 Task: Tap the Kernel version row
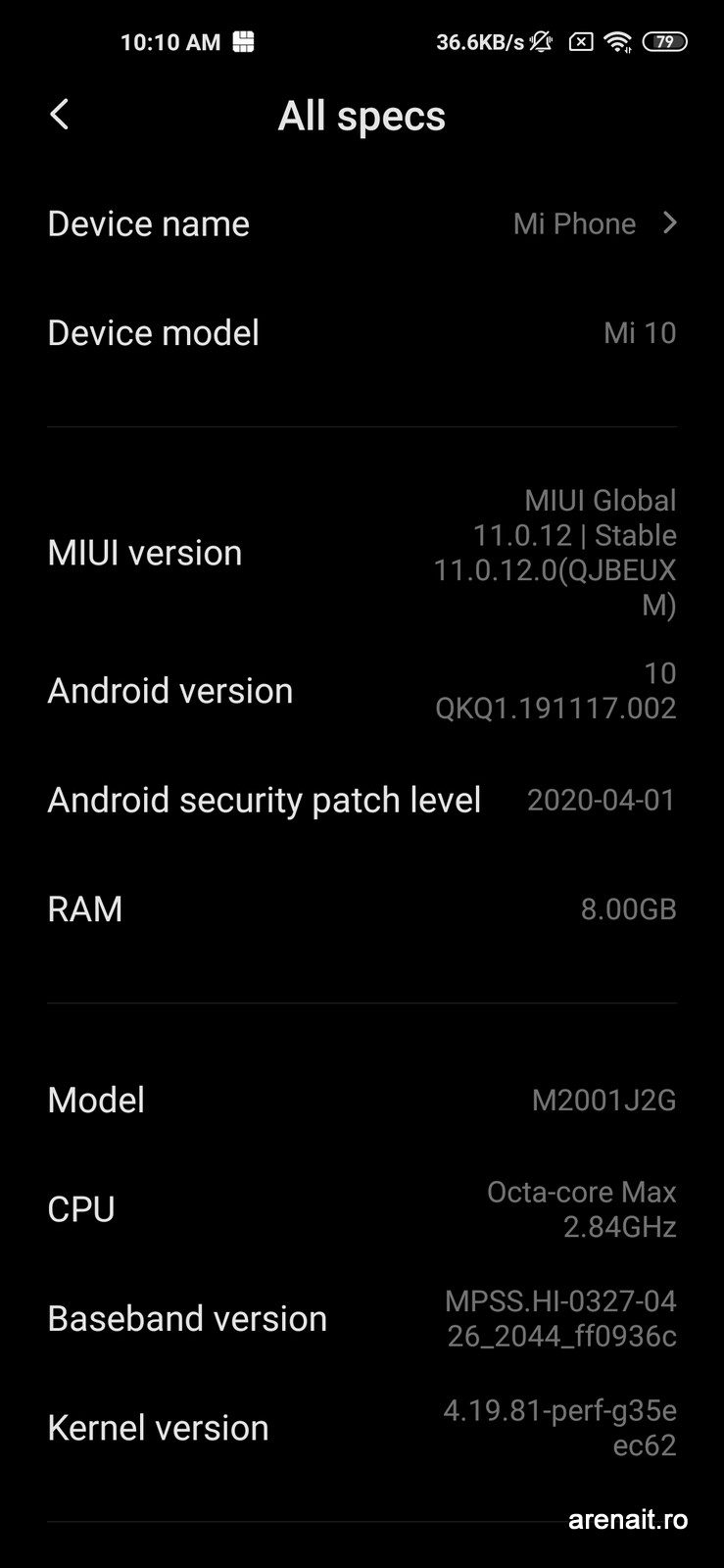pos(362,1428)
